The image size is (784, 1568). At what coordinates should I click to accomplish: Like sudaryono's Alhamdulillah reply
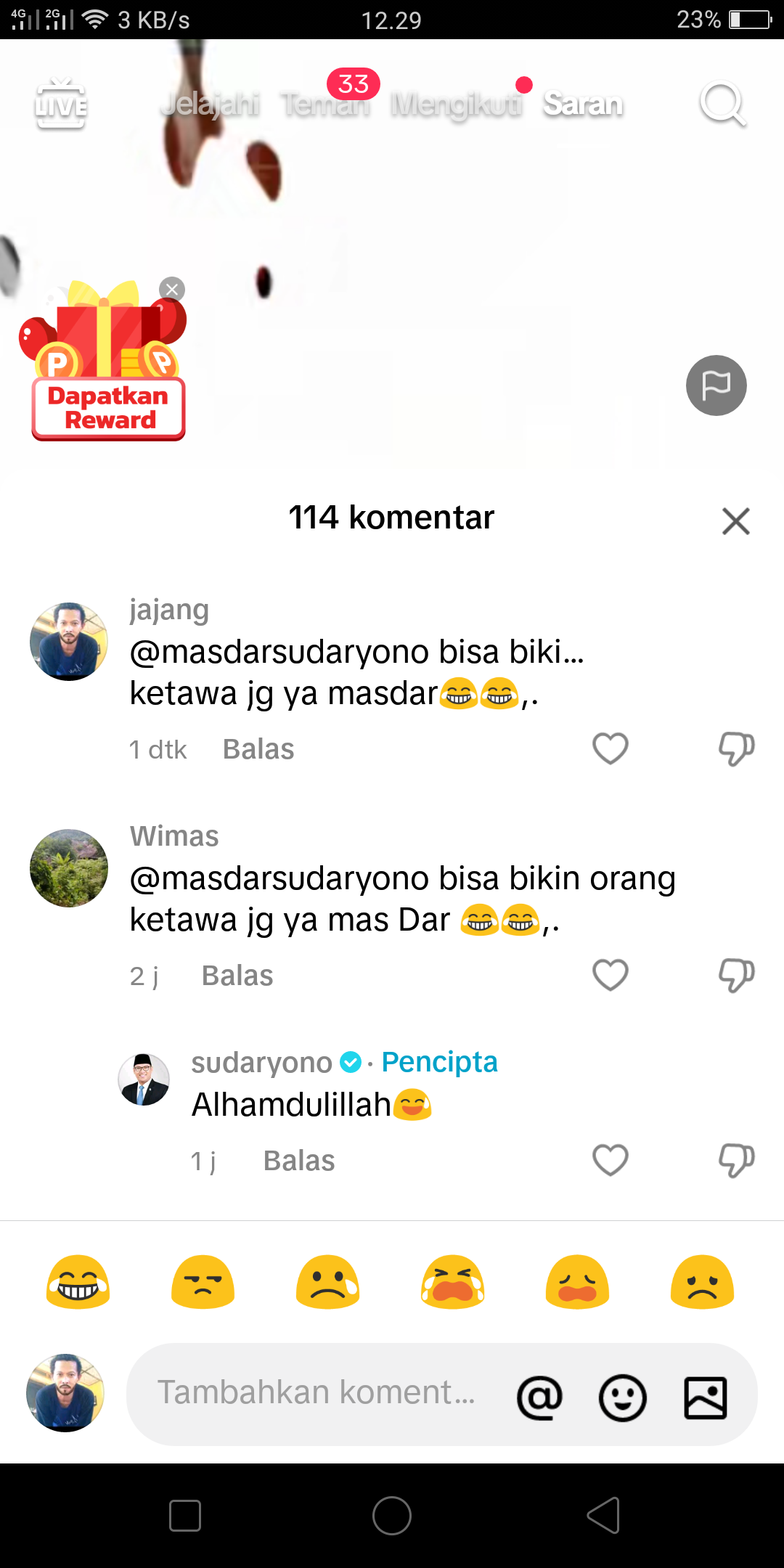(x=611, y=1160)
